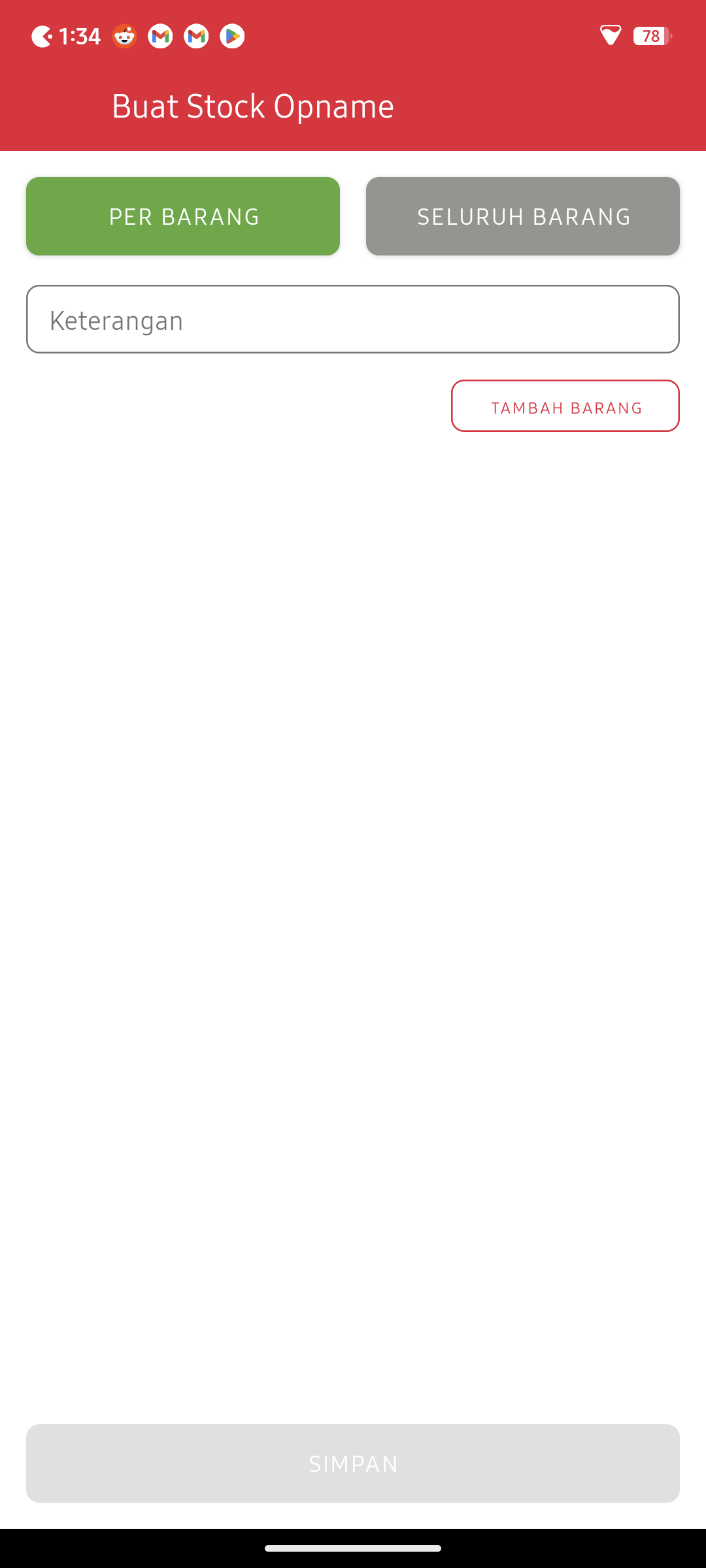Switch to Seluruh Barang mode
This screenshot has height=1568, width=706.
tap(523, 216)
